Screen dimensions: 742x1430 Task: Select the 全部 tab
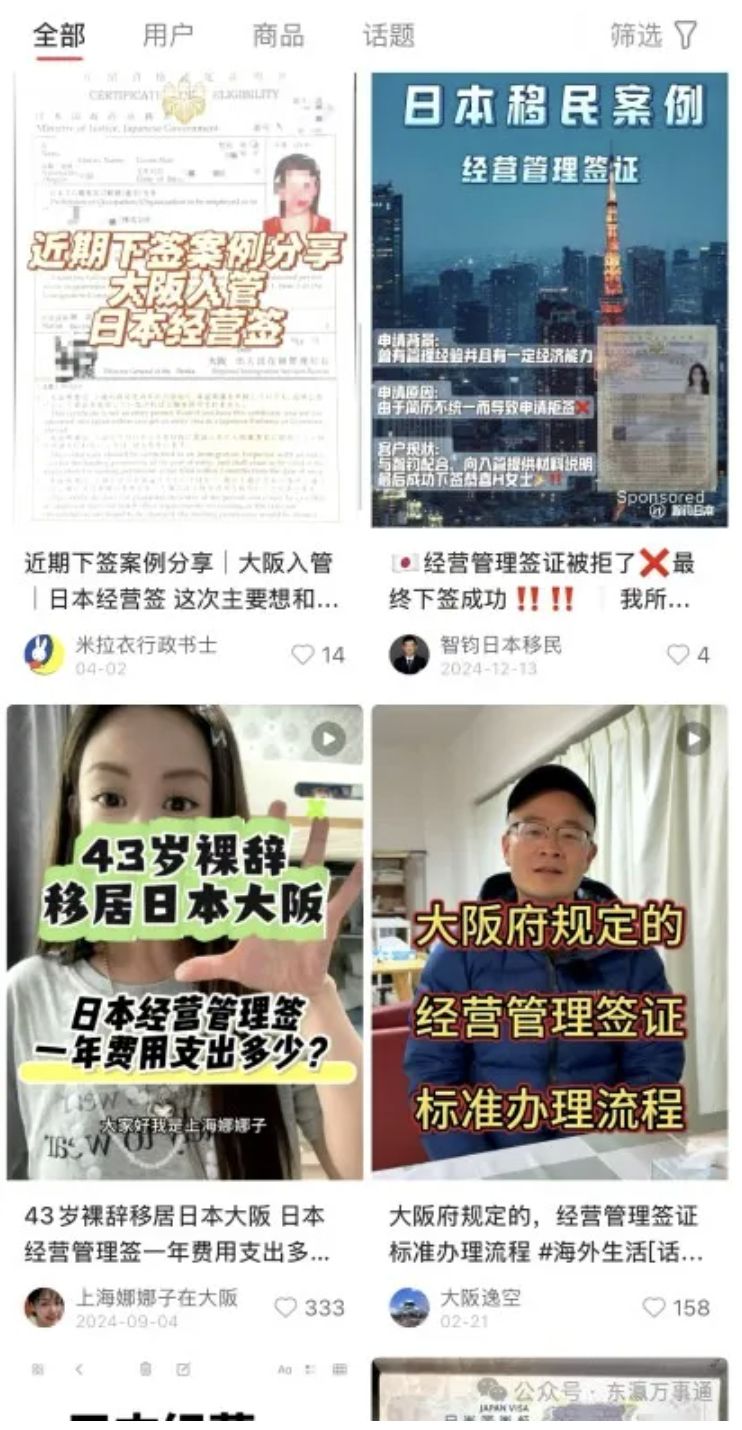click(59, 35)
